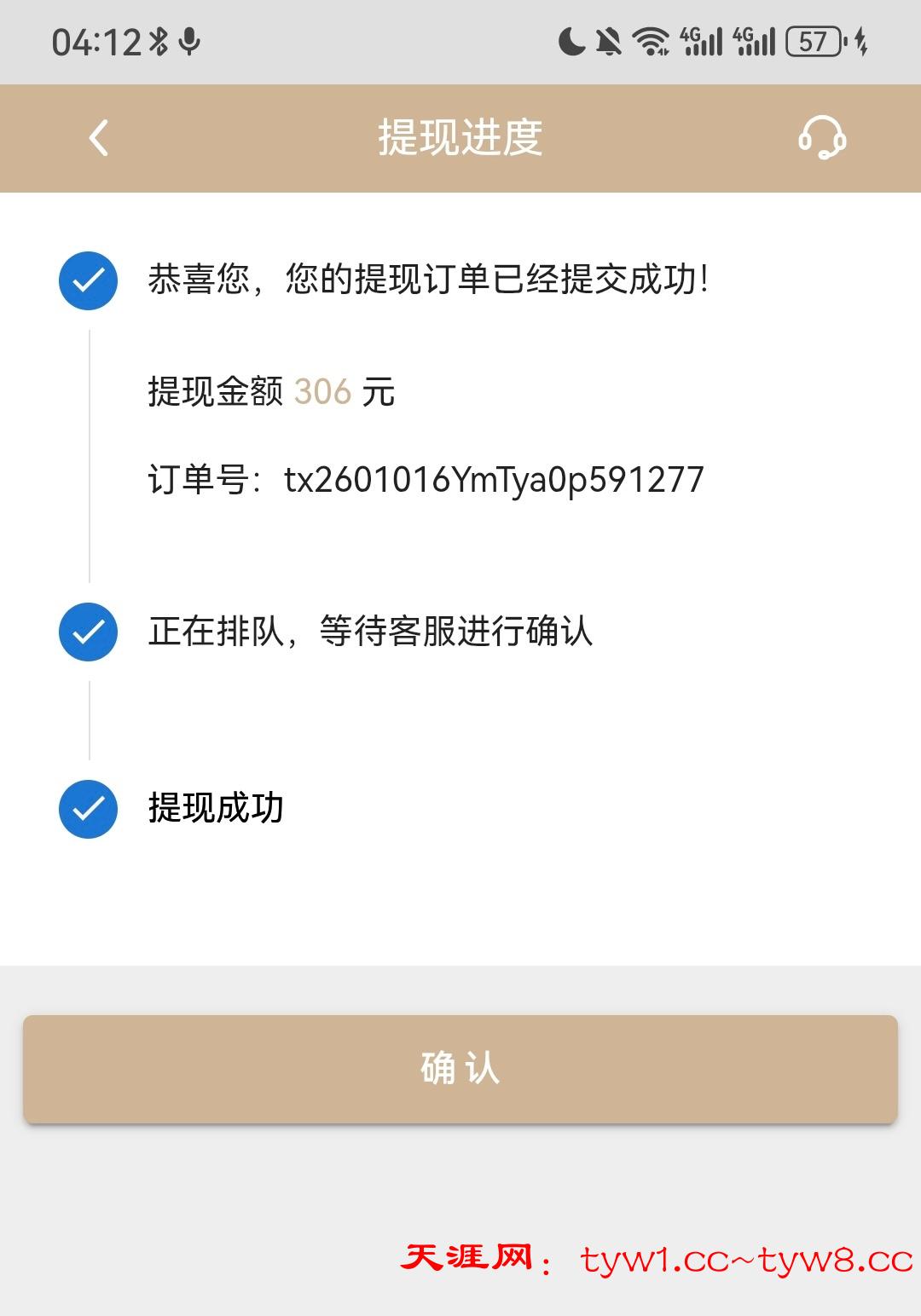
Task: Go back from the withdrawal progress page
Action: coord(99,138)
